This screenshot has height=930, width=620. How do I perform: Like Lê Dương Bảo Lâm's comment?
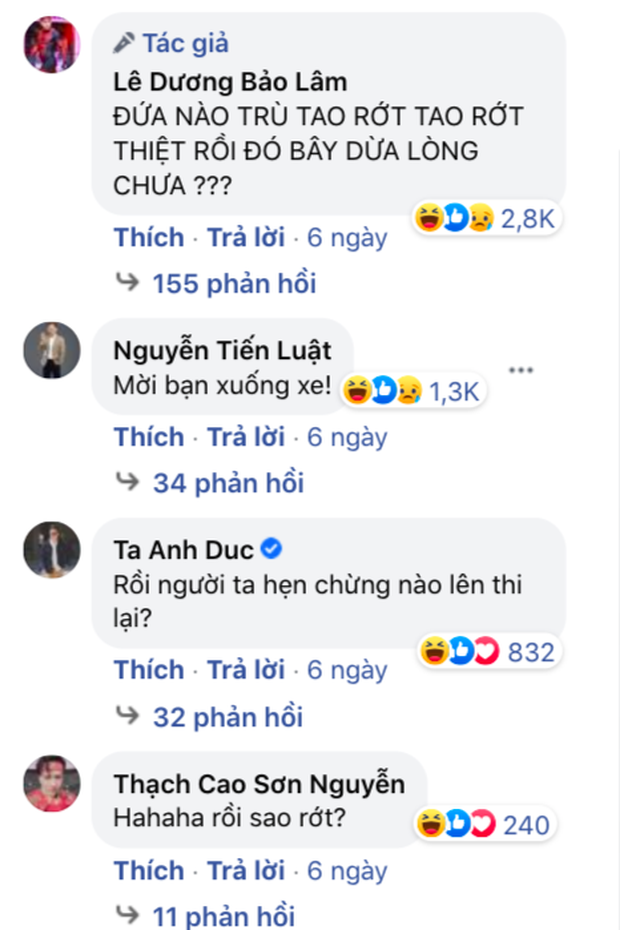coord(149,238)
